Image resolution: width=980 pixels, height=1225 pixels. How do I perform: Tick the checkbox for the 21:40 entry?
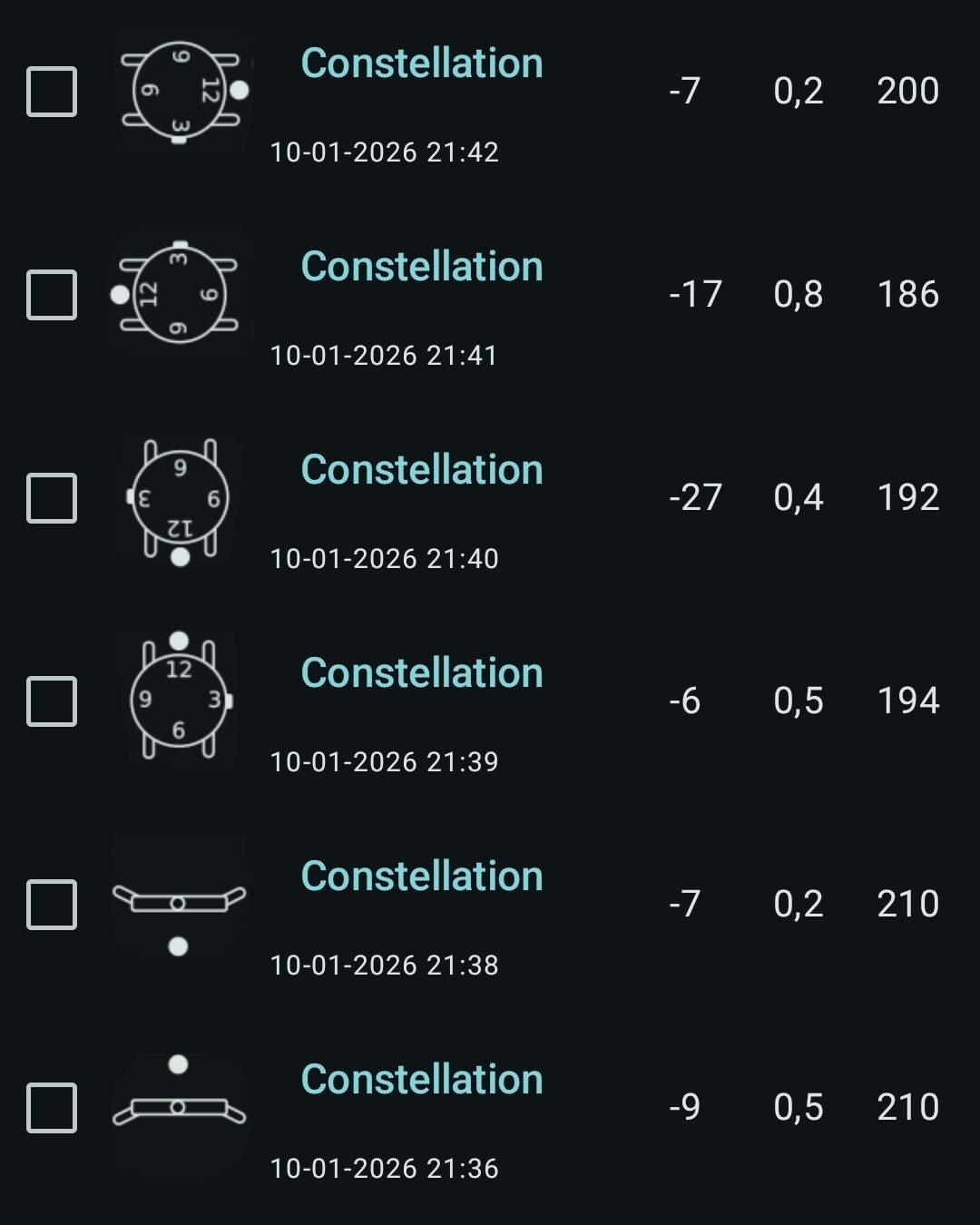point(52,498)
